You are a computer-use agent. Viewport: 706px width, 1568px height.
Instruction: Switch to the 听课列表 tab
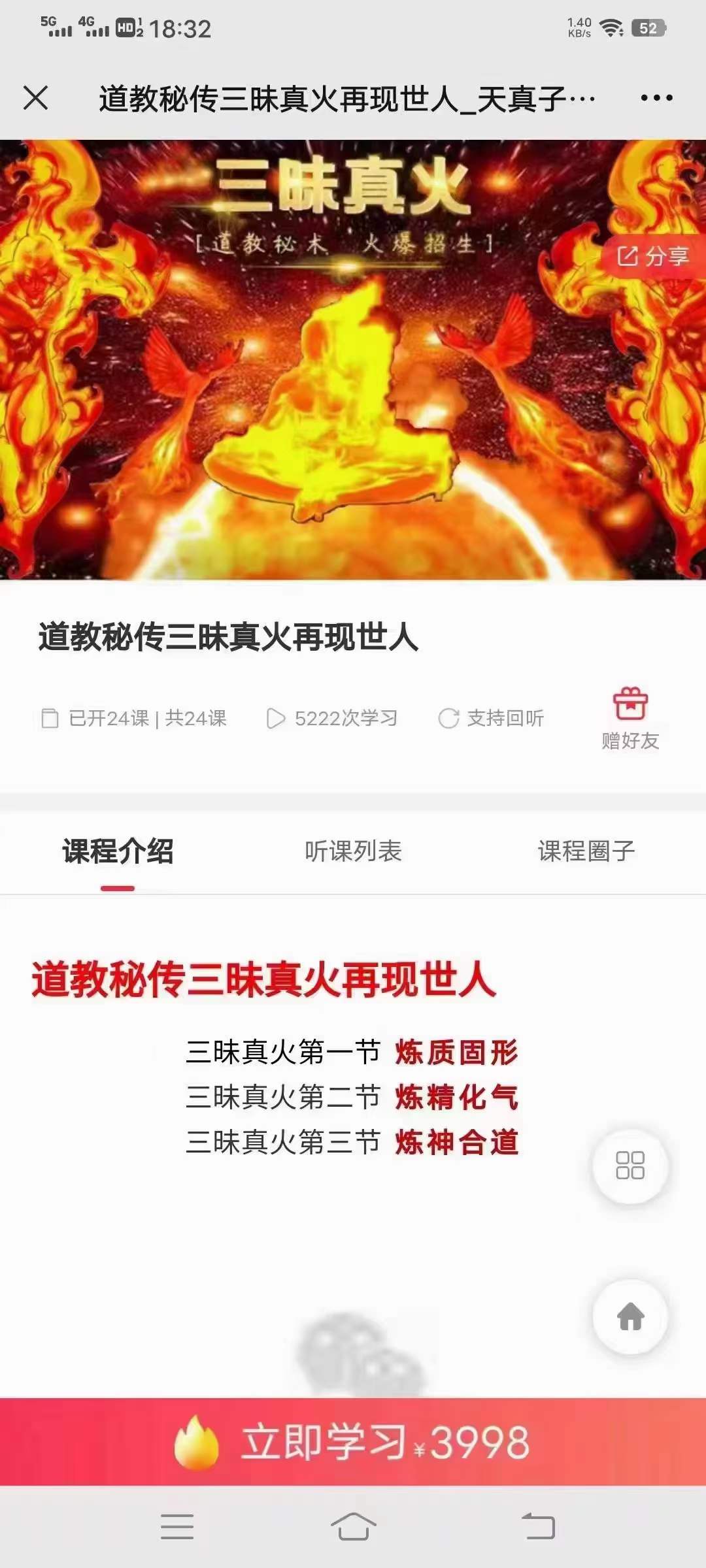353,851
